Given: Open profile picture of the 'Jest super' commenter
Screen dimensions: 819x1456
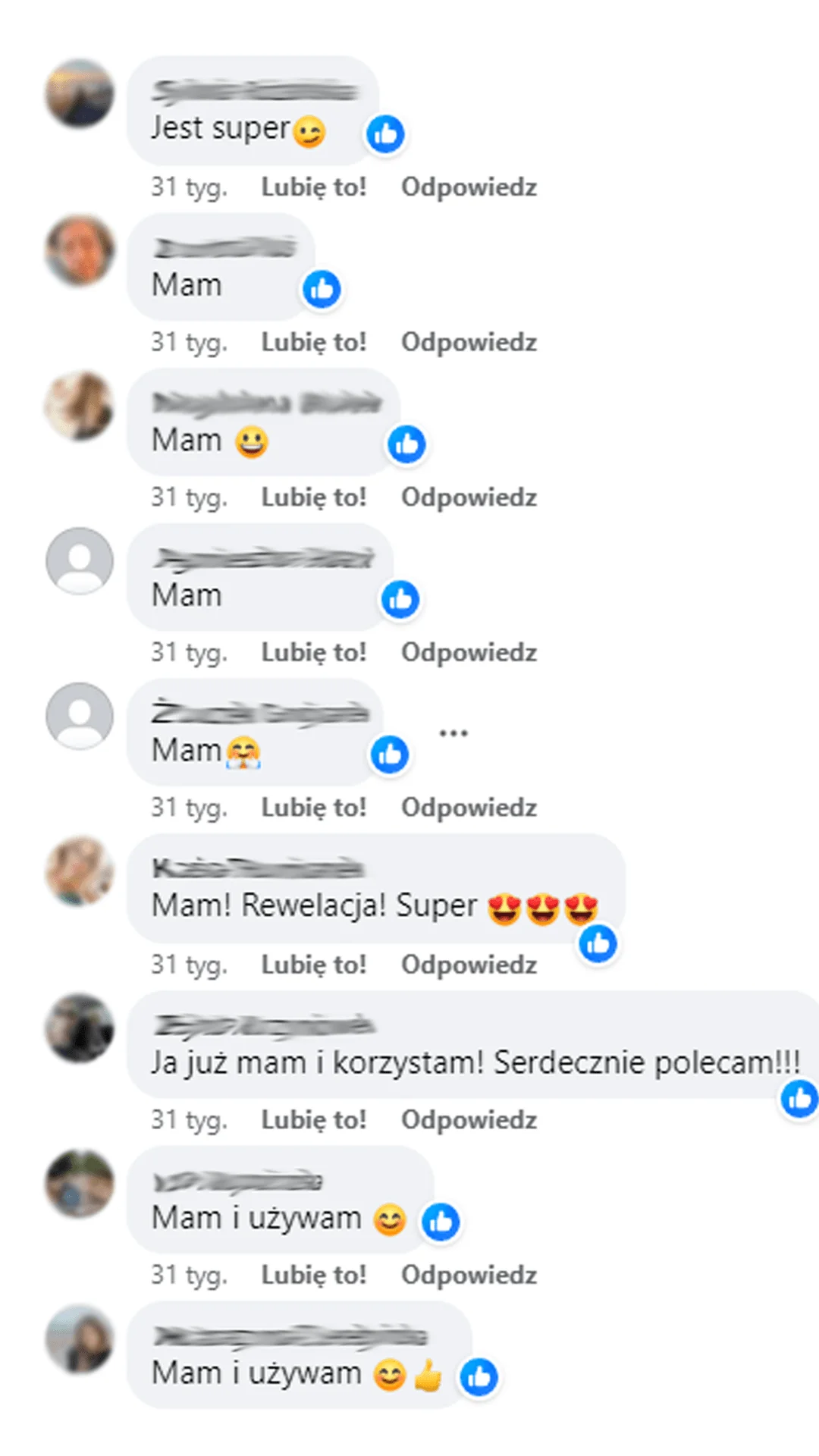Looking at the screenshot, I should (x=80, y=93).
